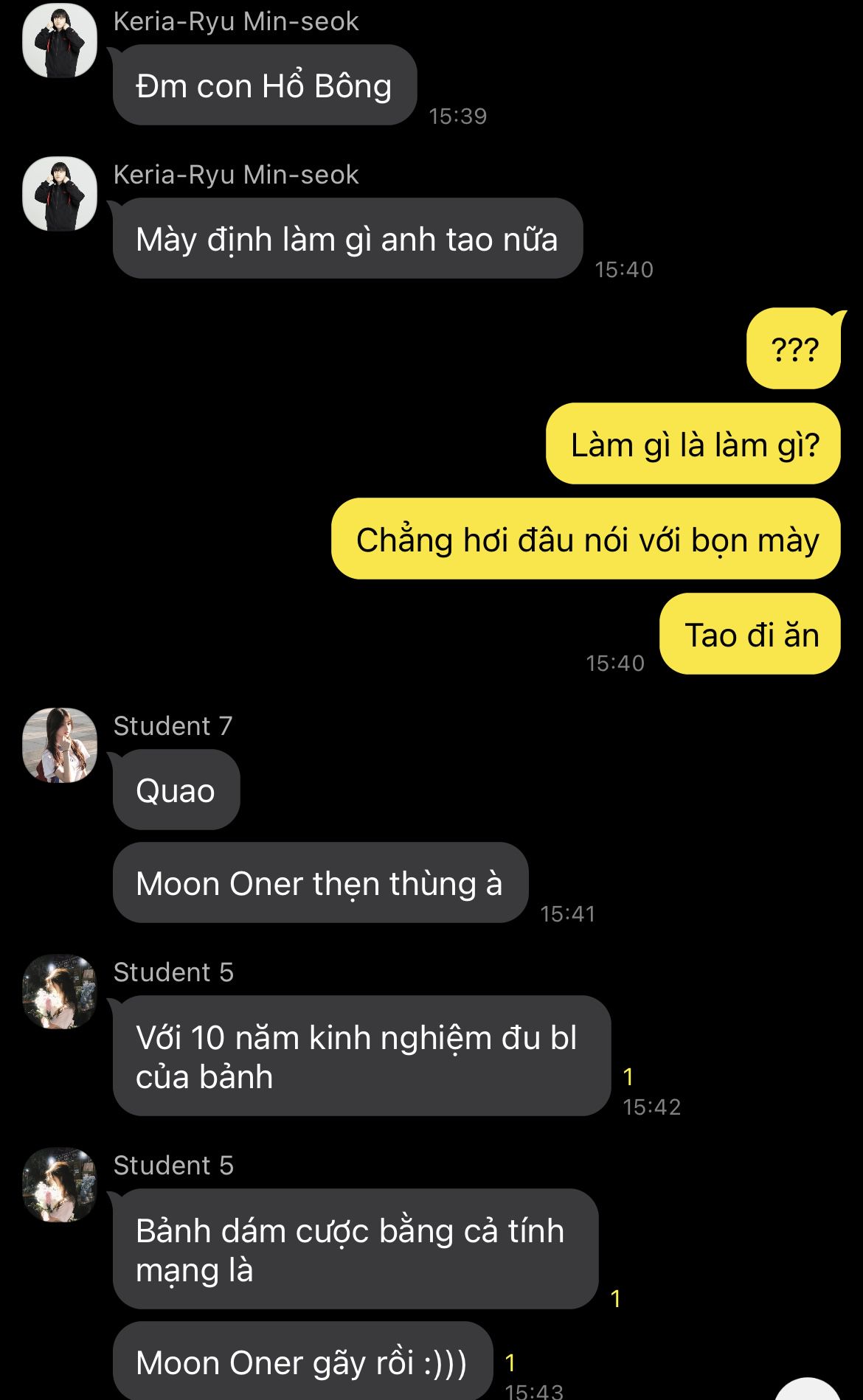
Task: View Student 7's profile picture
Action: 60,745
